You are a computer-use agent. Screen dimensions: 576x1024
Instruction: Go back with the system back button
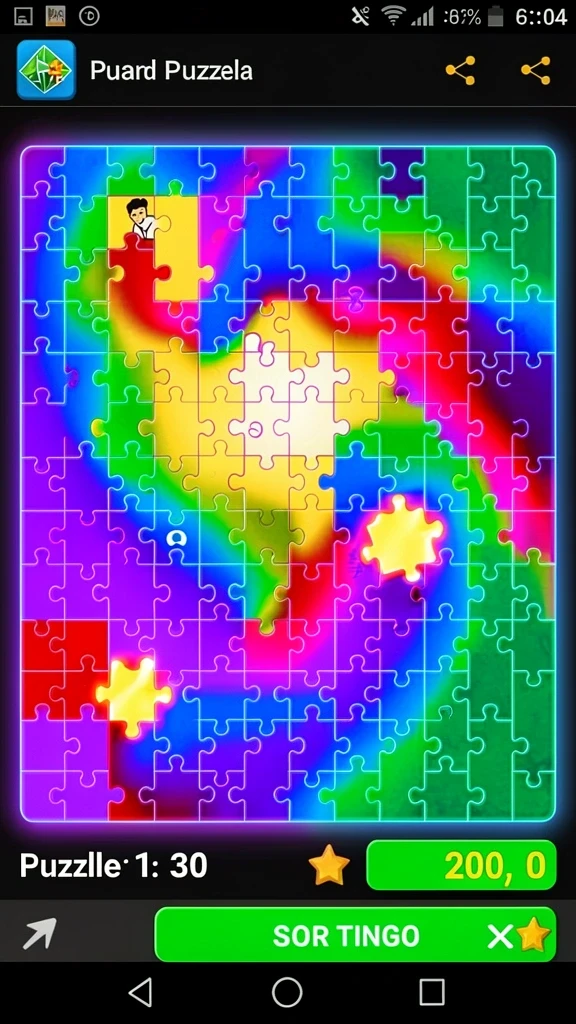[x=140, y=993]
